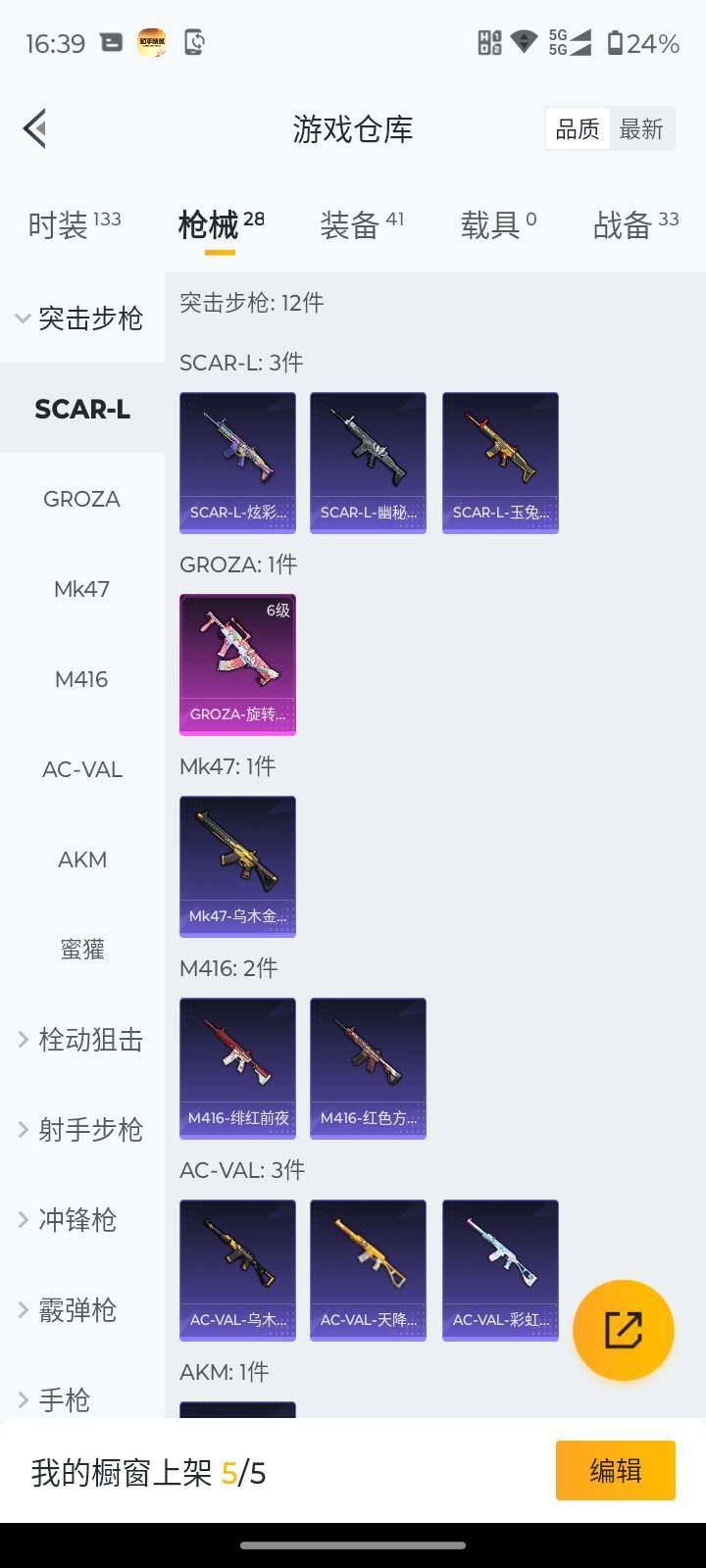
Task: Select 品质 sorting option
Action: 578,128
